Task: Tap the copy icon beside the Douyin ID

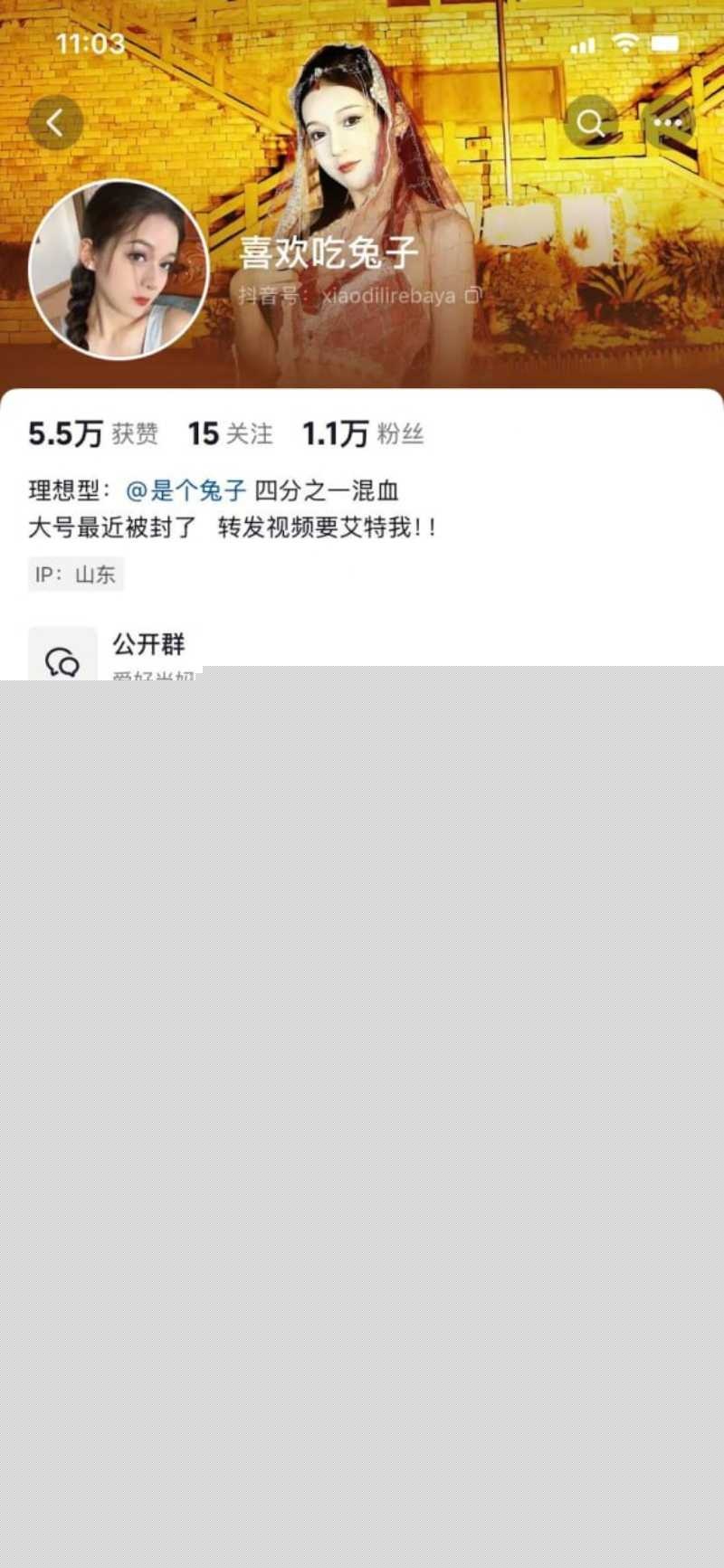Action: [473, 296]
